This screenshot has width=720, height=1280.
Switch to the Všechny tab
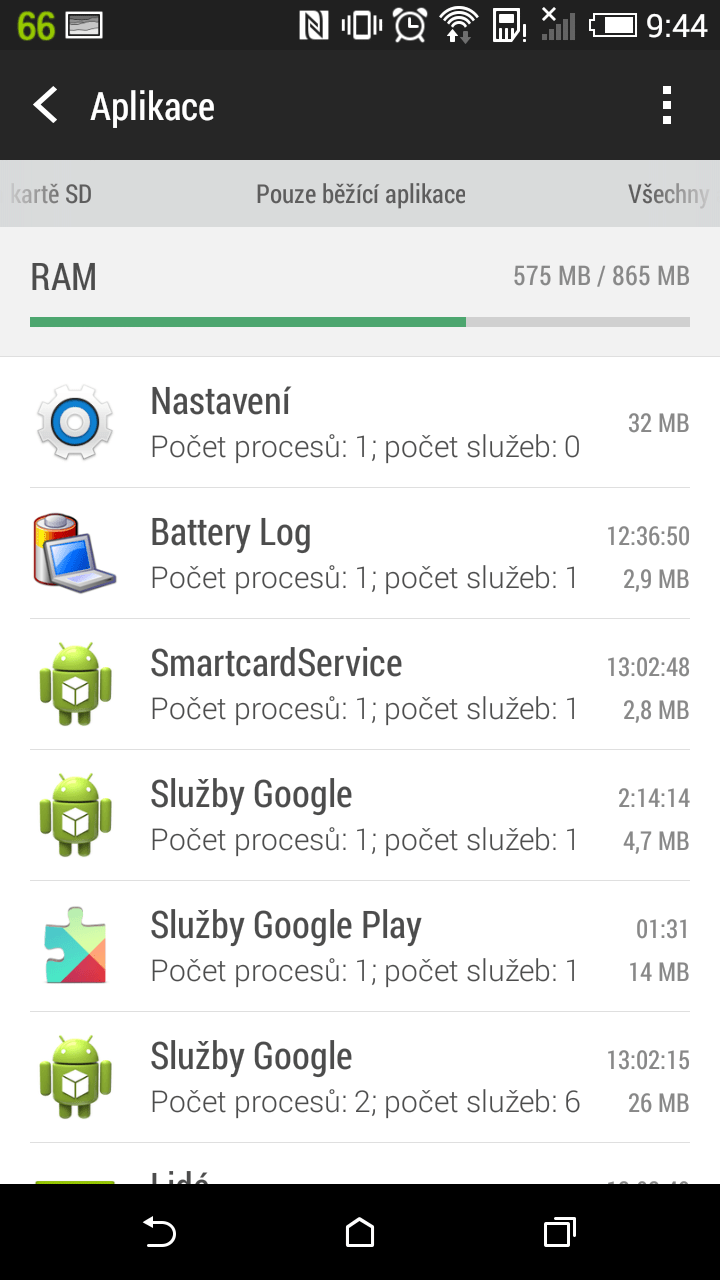[x=668, y=194]
